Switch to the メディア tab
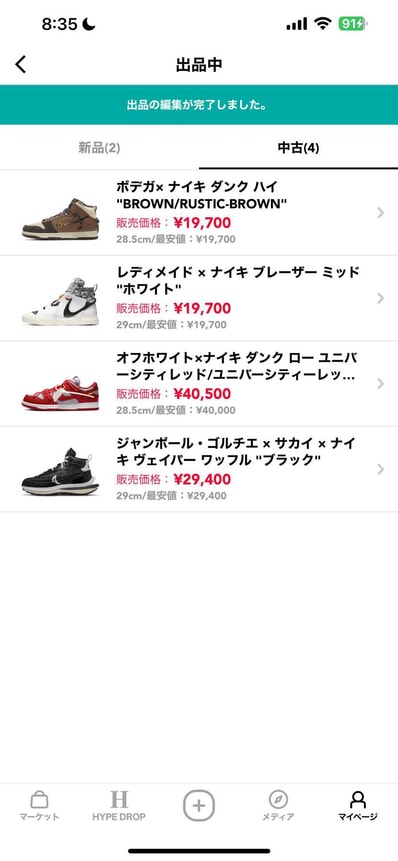This screenshot has width=398, height=861. pos(278,805)
